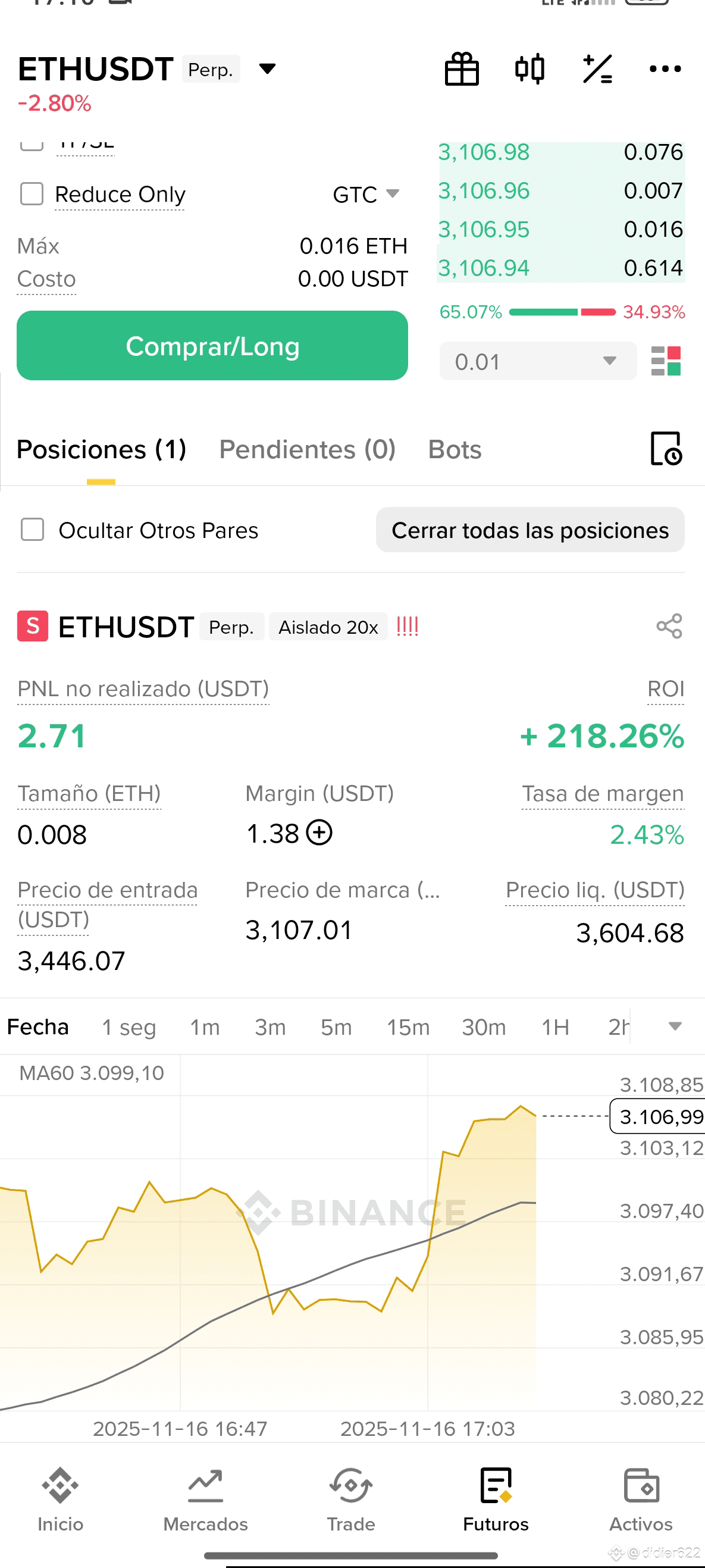Add margin with the plus icon
Image resolution: width=705 pixels, height=1568 pixels.
pyautogui.click(x=319, y=832)
